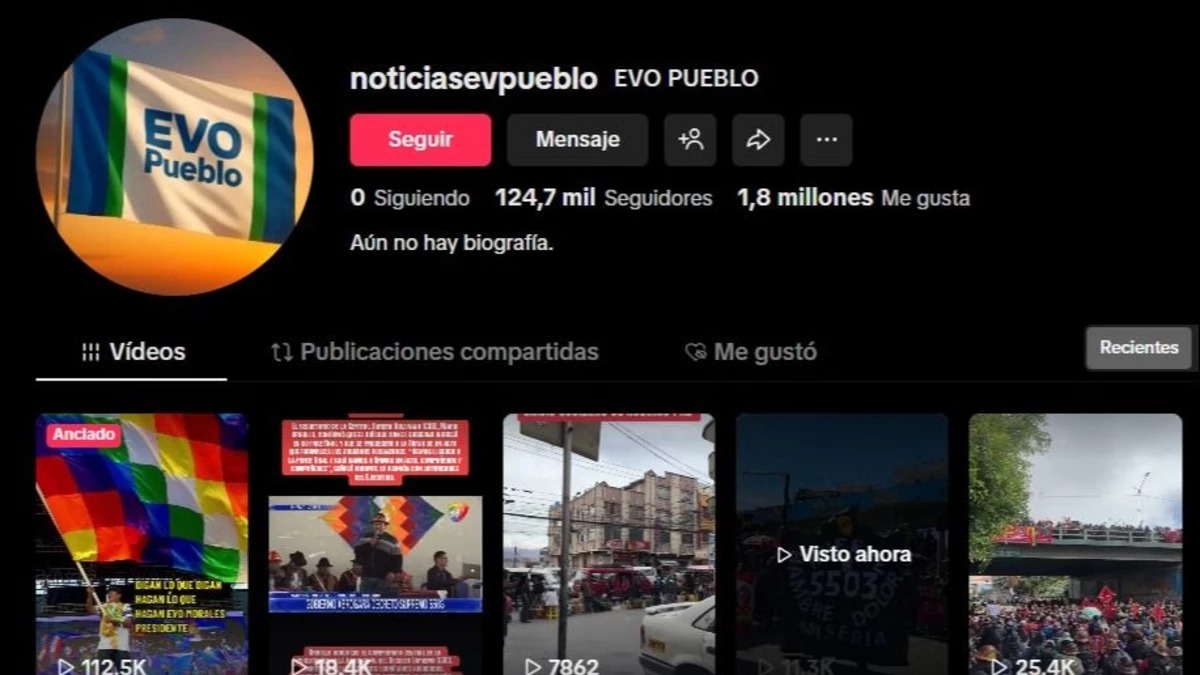Switch to Publicaciones compartidas tab
This screenshot has width=1200, height=675.
click(x=435, y=352)
